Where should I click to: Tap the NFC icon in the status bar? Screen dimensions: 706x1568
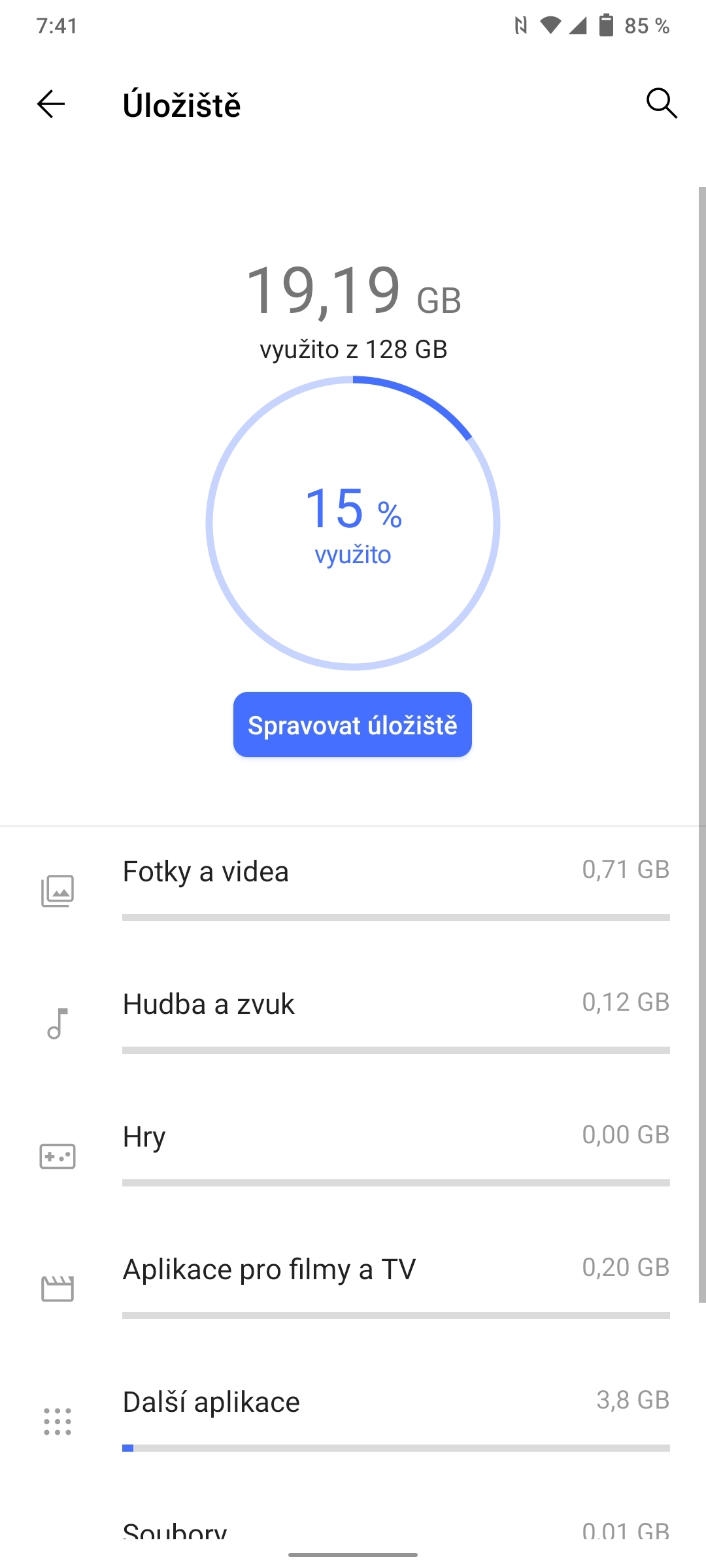(521, 25)
